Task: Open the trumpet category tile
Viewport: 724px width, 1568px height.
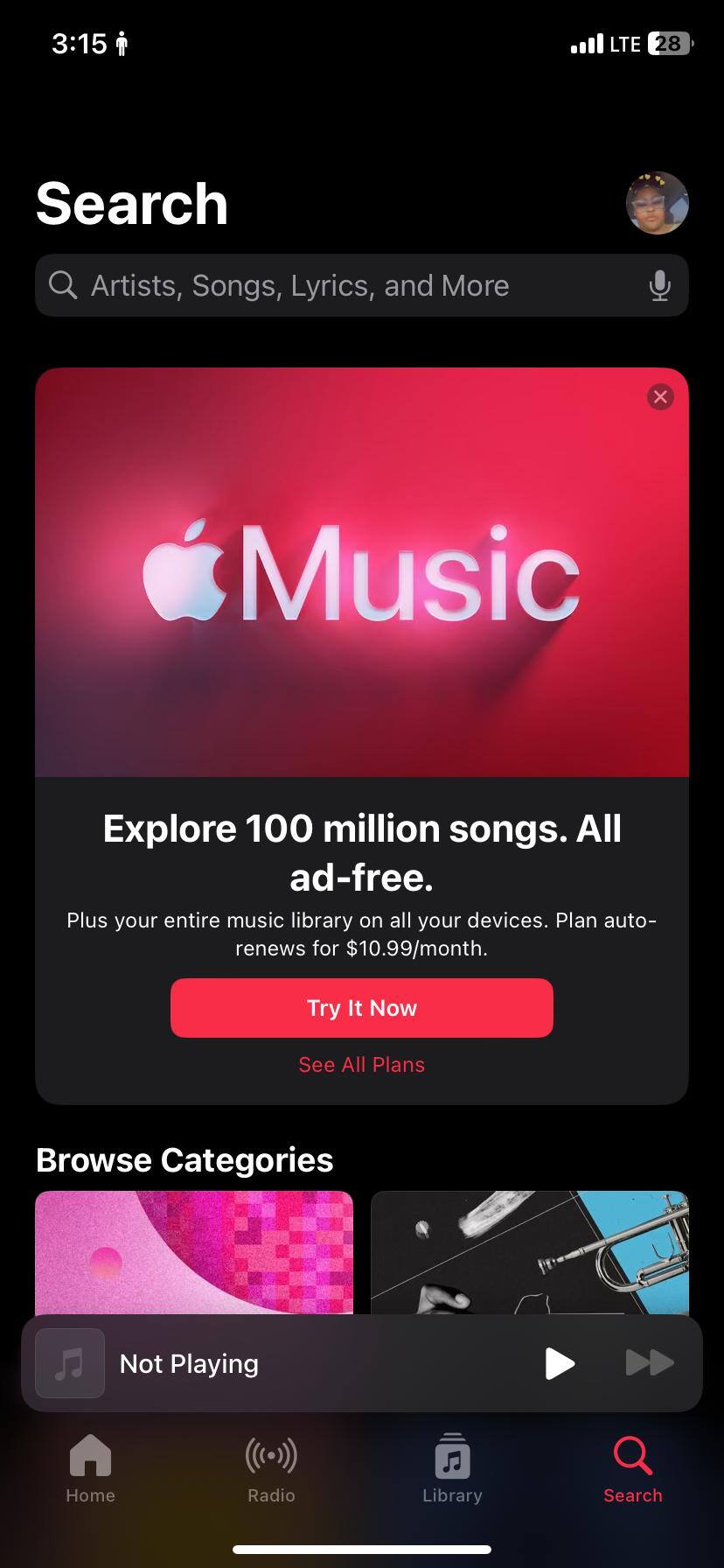Action: click(530, 1251)
